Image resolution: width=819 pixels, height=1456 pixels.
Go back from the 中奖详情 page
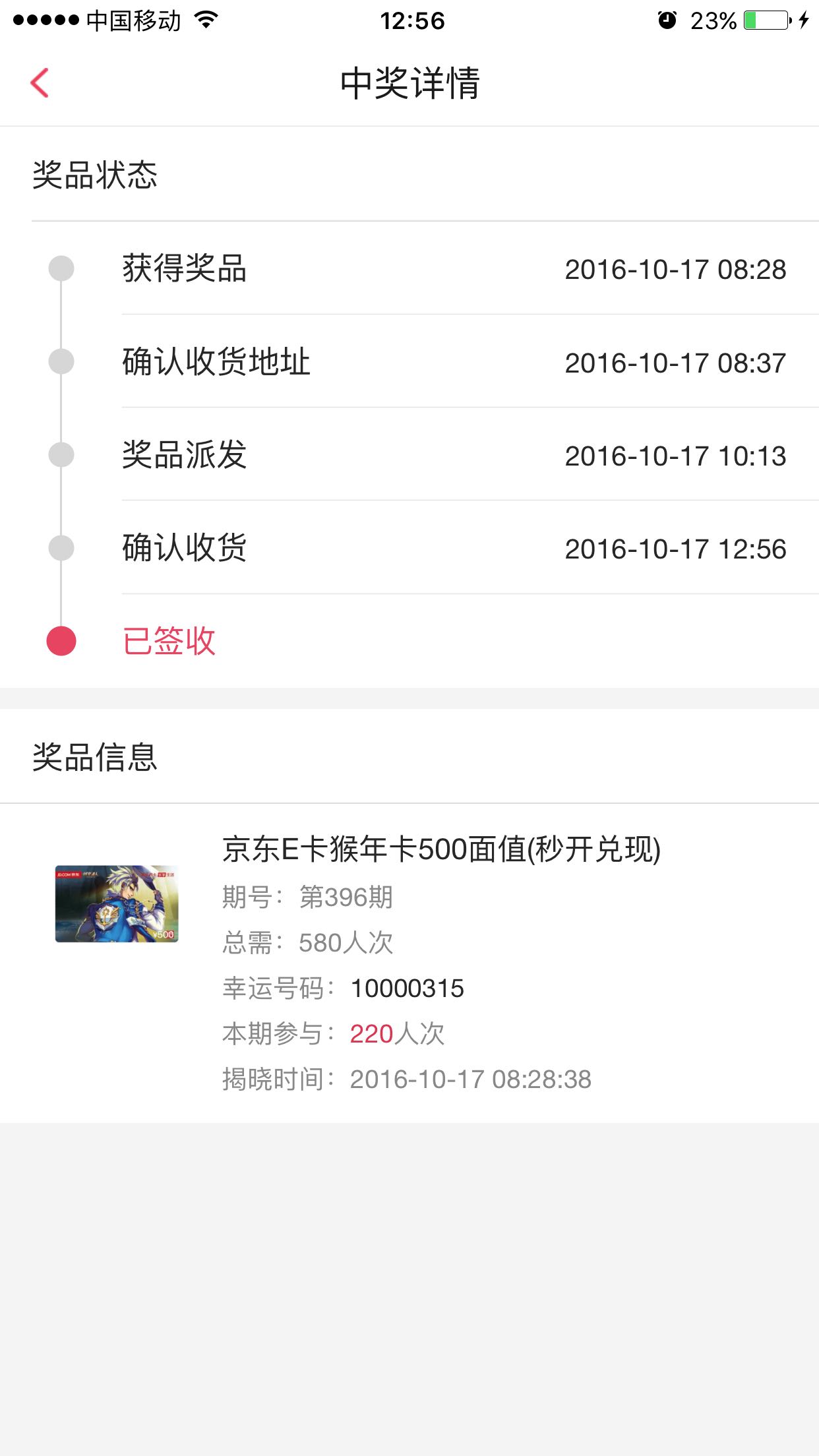pos(40,83)
